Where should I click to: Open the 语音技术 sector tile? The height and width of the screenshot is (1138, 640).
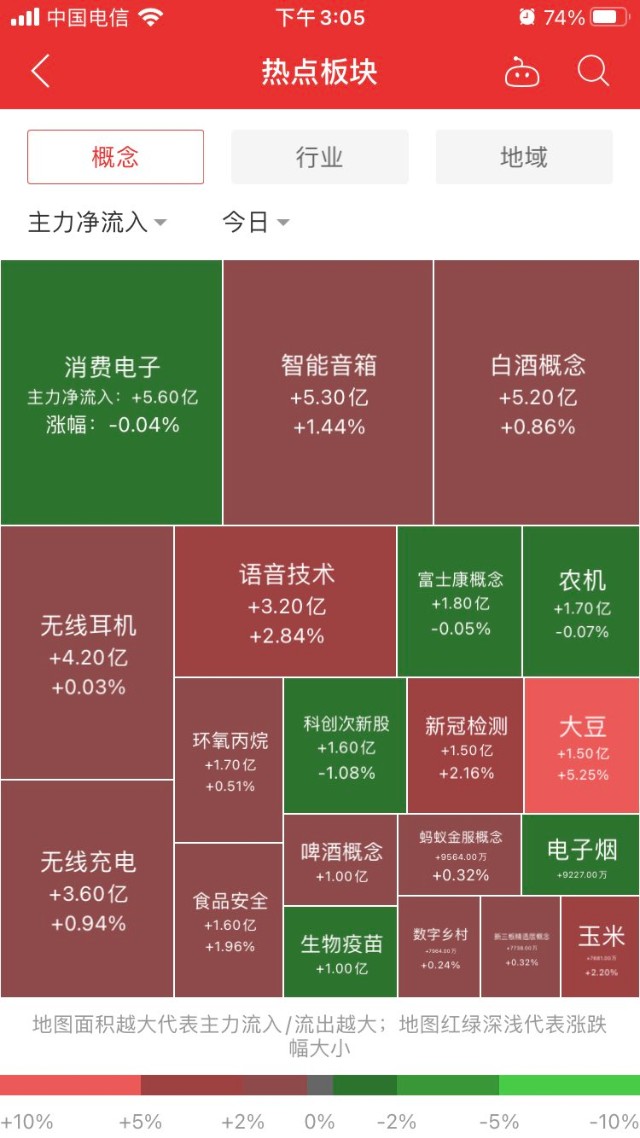pyautogui.click(x=286, y=602)
